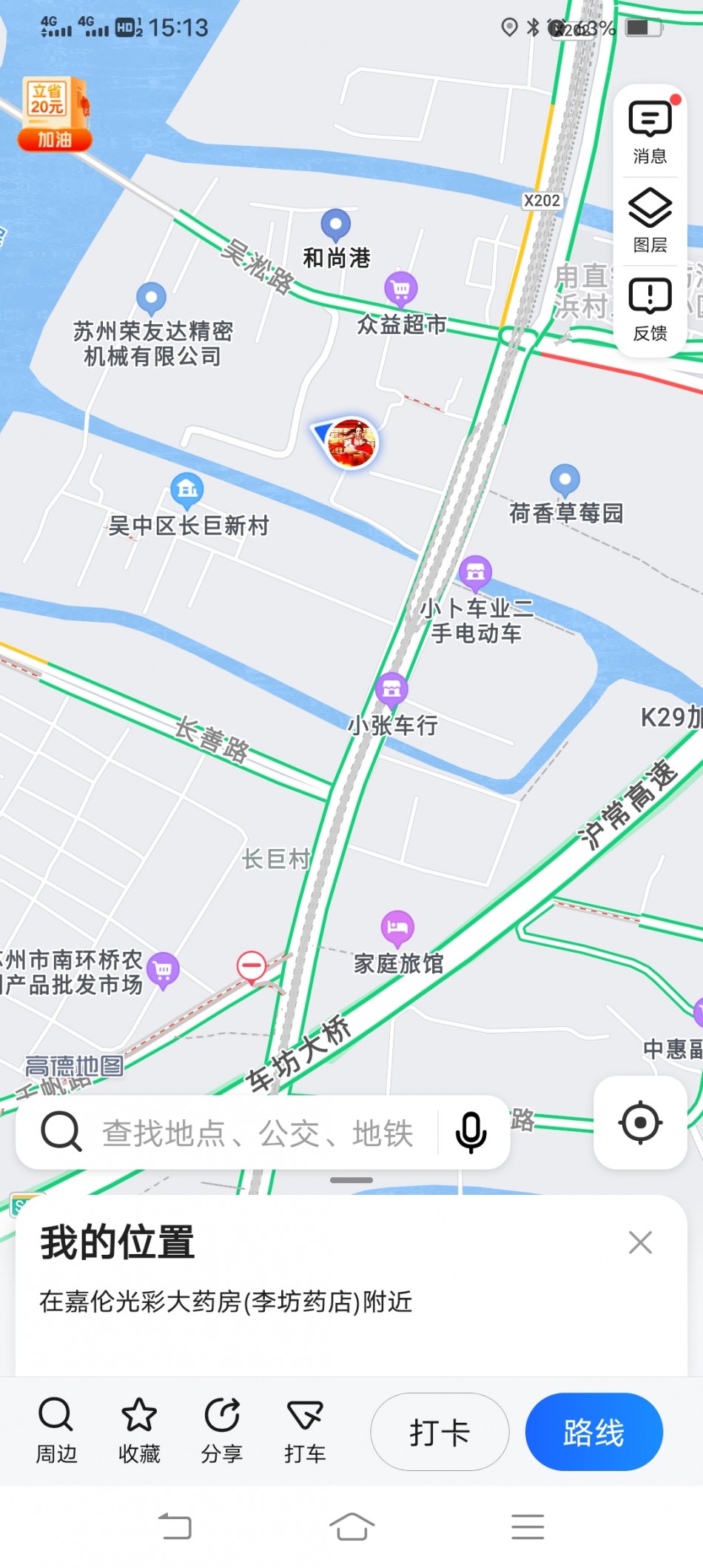Open the 图层 map layers menu
Viewport: 703px width, 1568px height.
[x=650, y=221]
